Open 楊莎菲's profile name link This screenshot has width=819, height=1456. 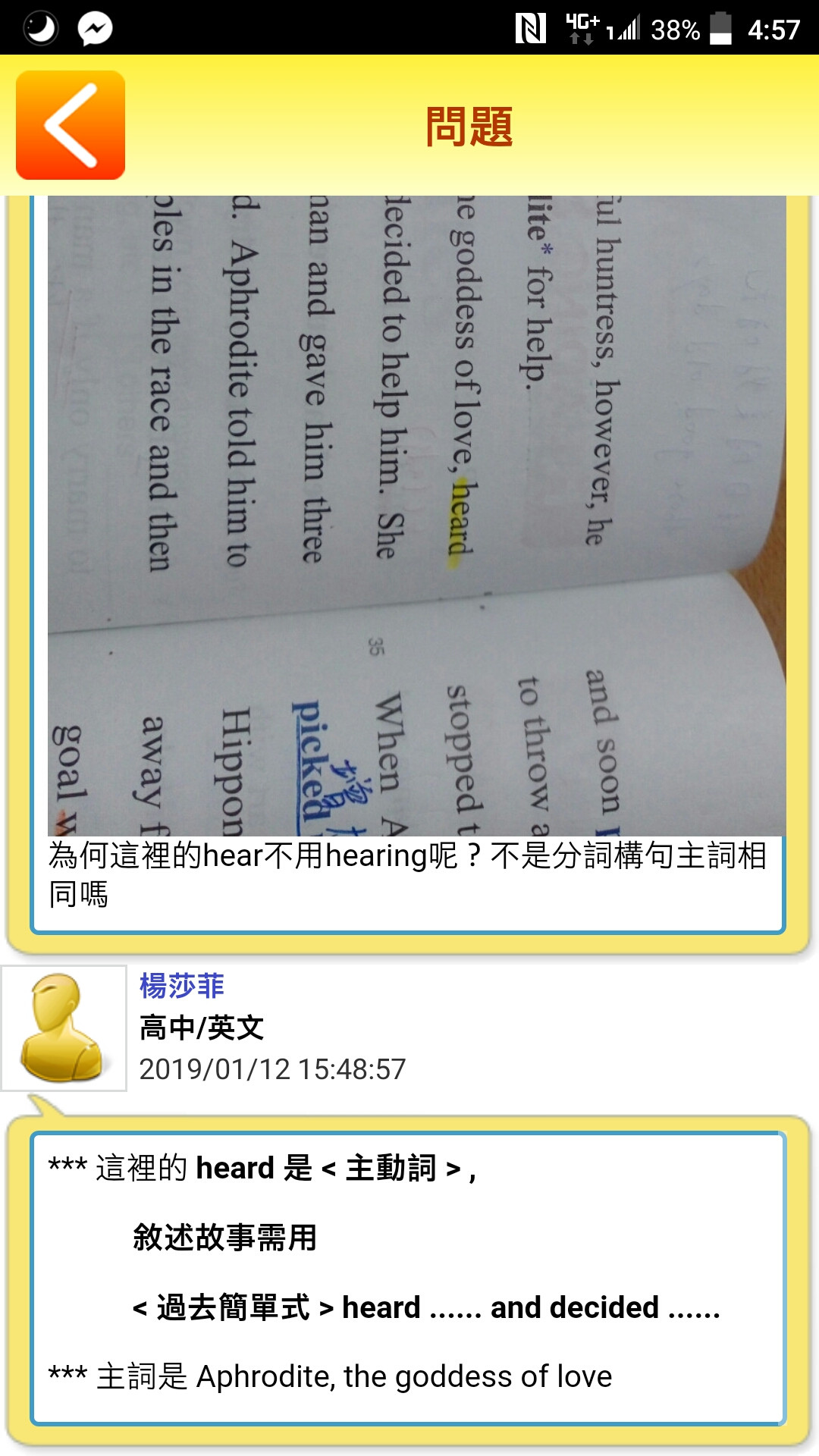click(182, 986)
